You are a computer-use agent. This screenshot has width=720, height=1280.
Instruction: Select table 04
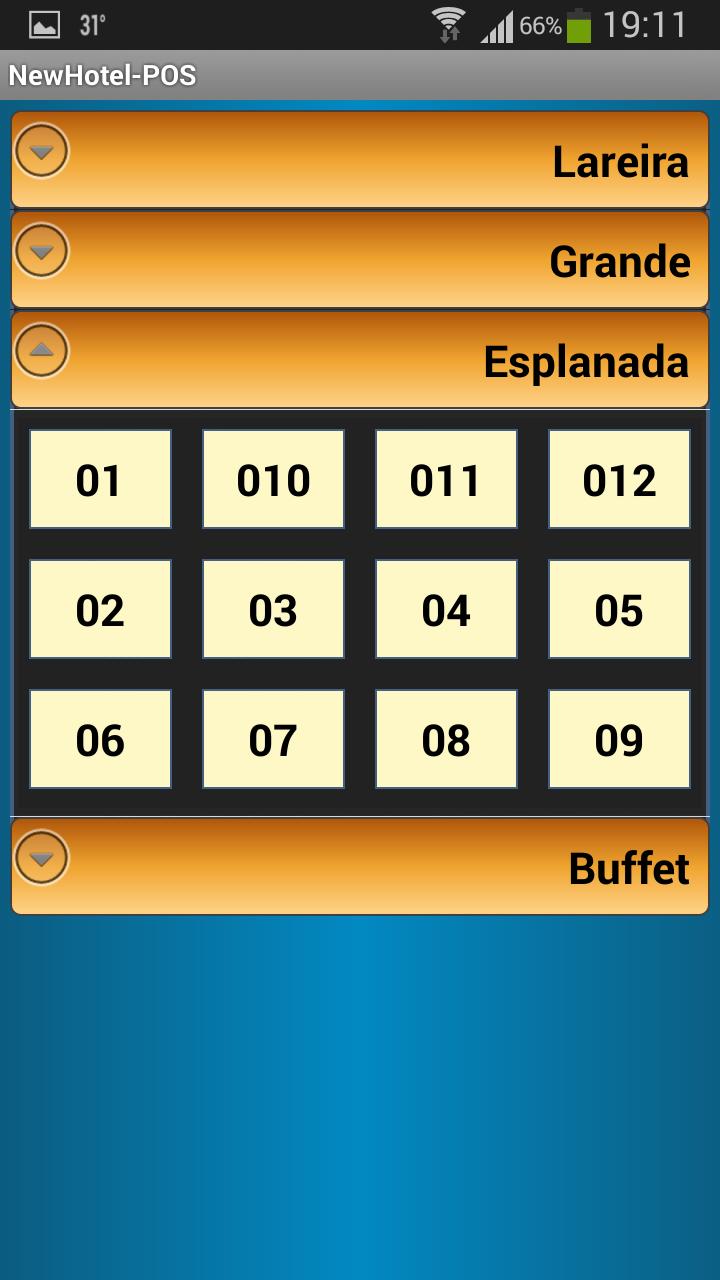click(x=446, y=609)
